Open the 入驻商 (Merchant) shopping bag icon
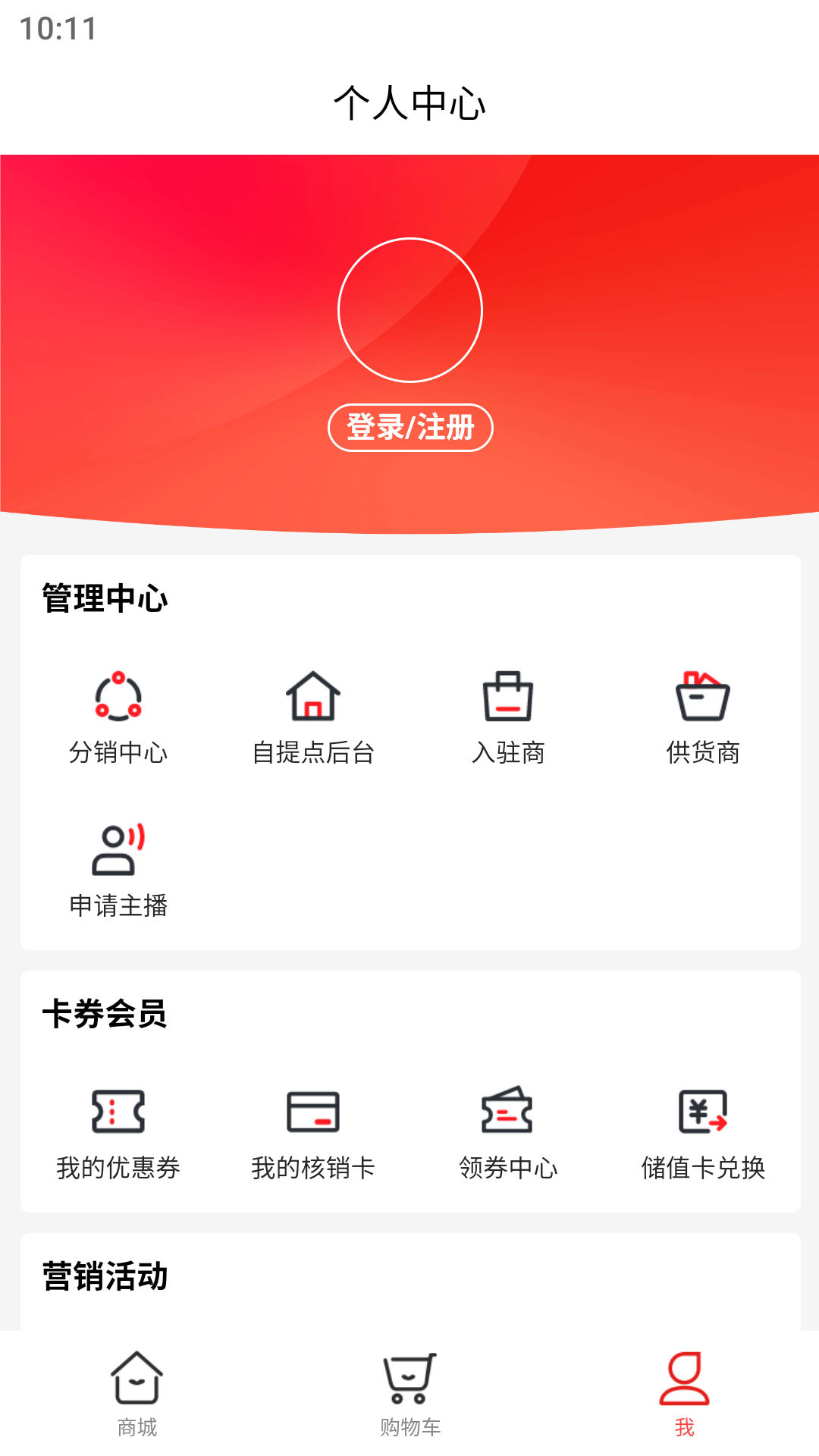819x1456 pixels. (x=508, y=696)
